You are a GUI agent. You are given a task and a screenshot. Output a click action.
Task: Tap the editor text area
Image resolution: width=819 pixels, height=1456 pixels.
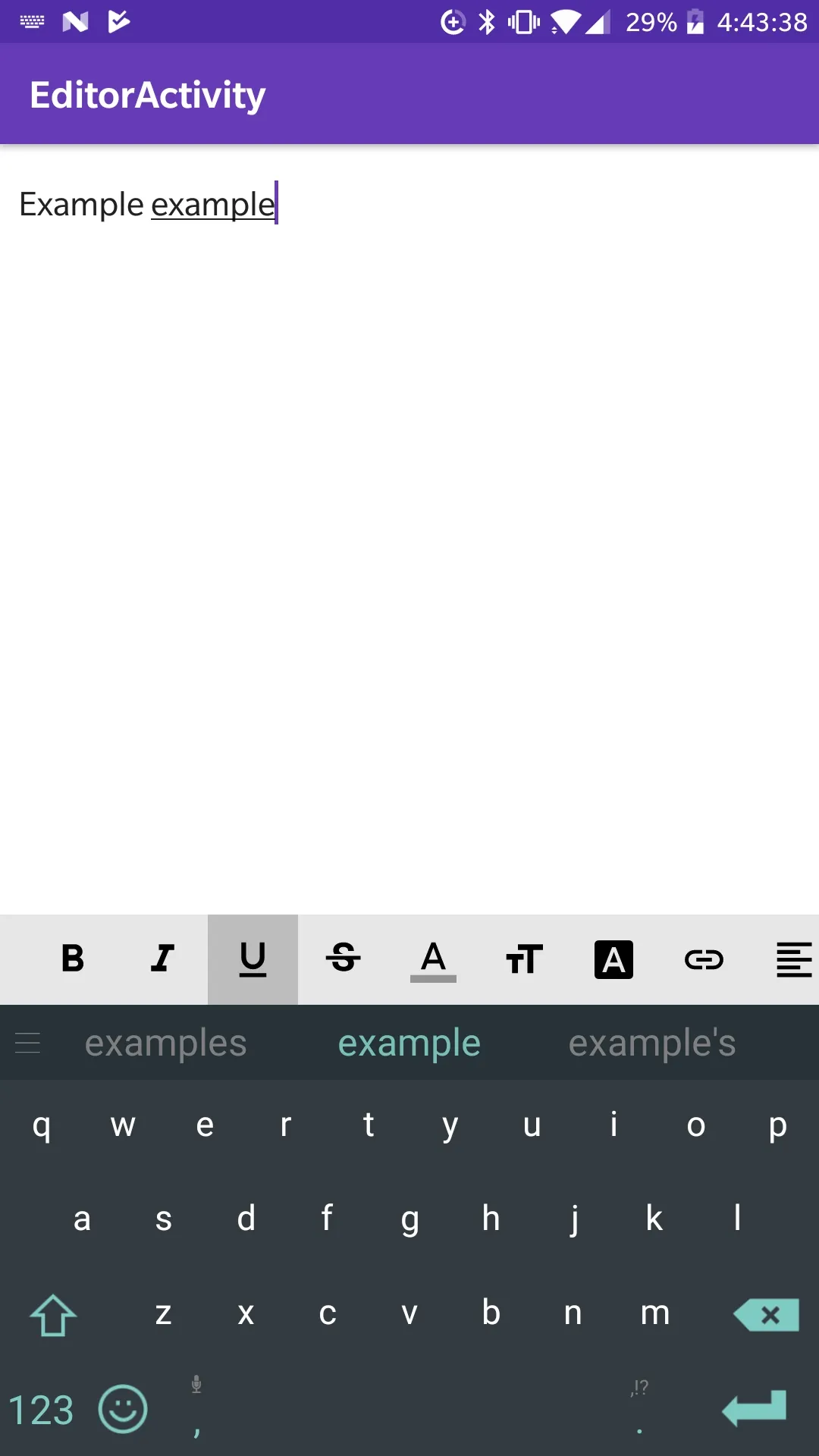coord(409,531)
